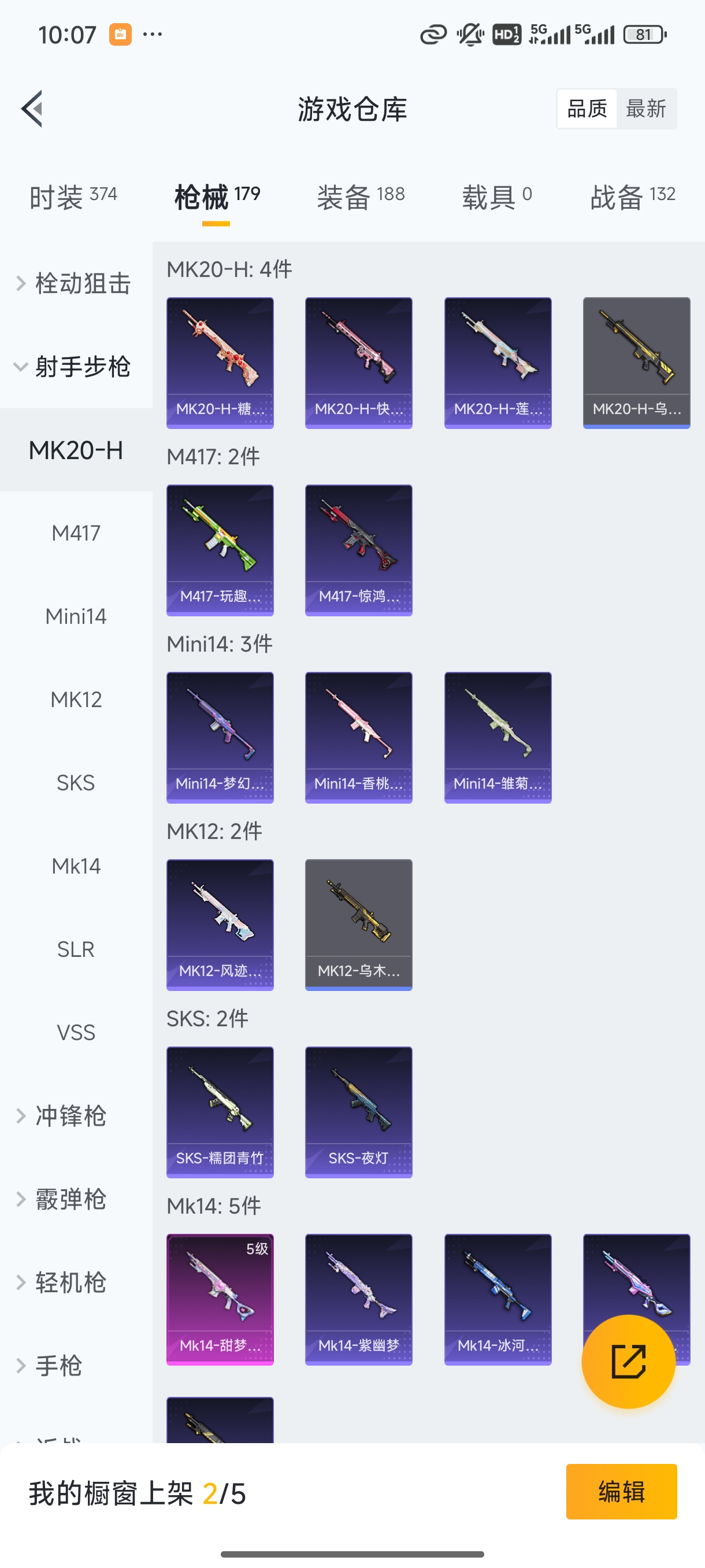Switch to the 战备 tab
The image size is (705, 1568).
(633, 197)
